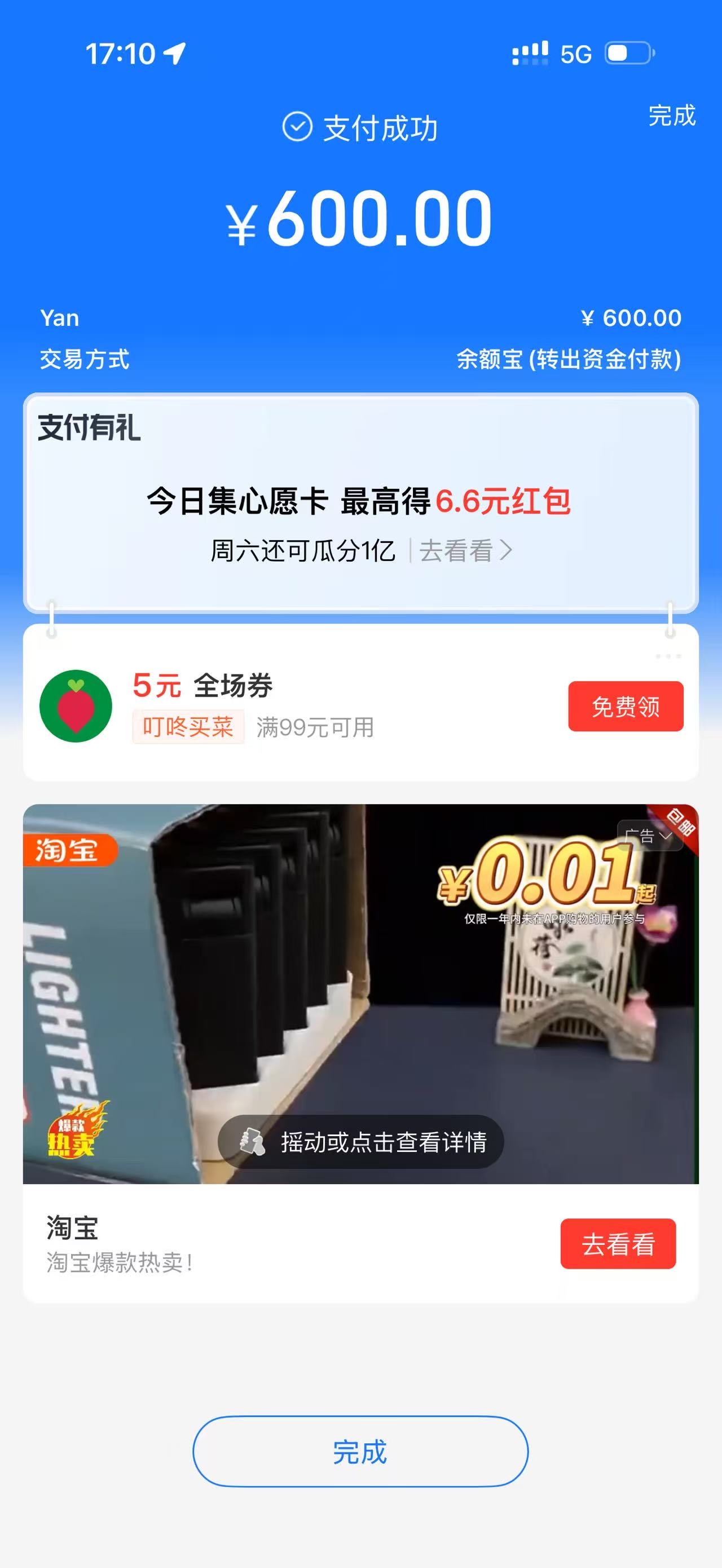Tap the bottom outlined 完成 button
The height and width of the screenshot is (1568, 722).
[x=360, y=1452]
